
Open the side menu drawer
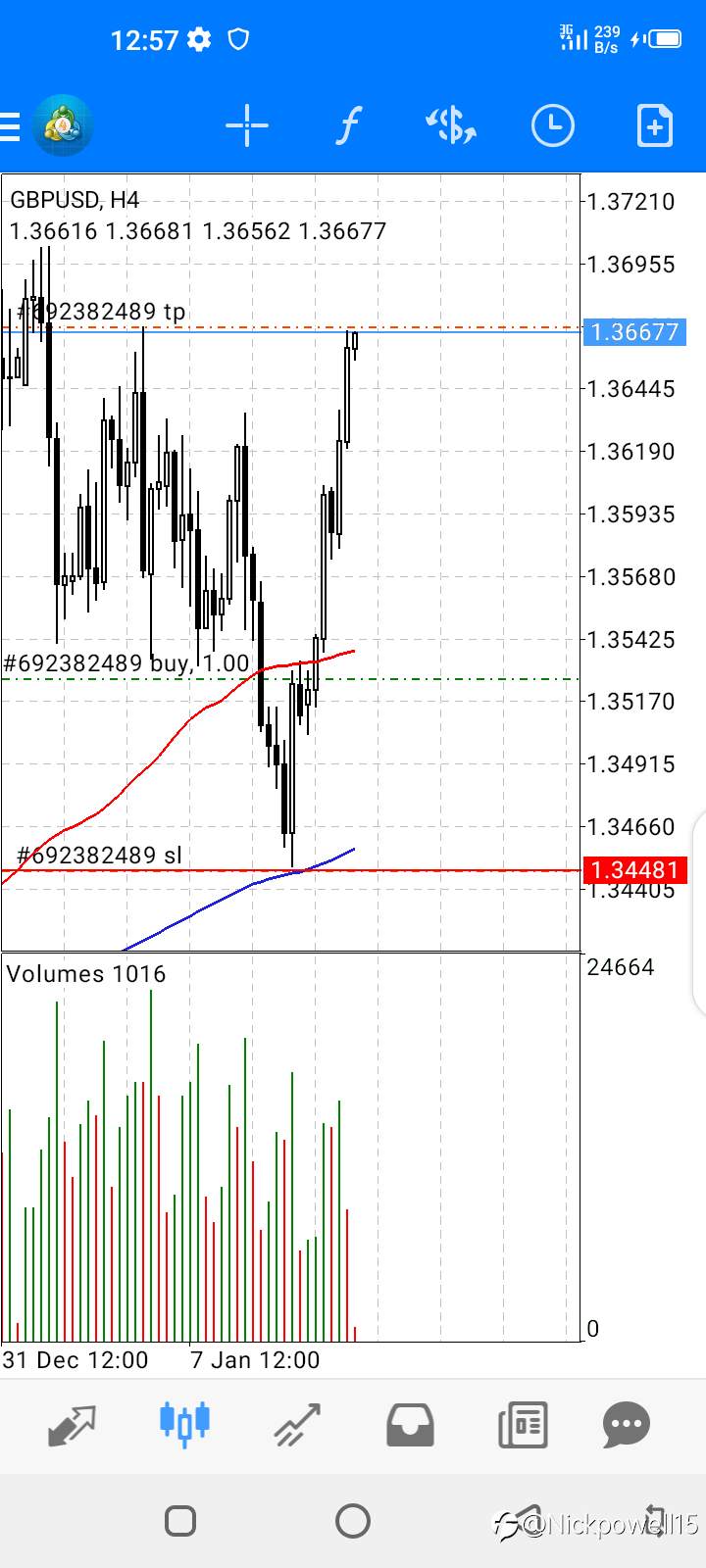point(12,126)
